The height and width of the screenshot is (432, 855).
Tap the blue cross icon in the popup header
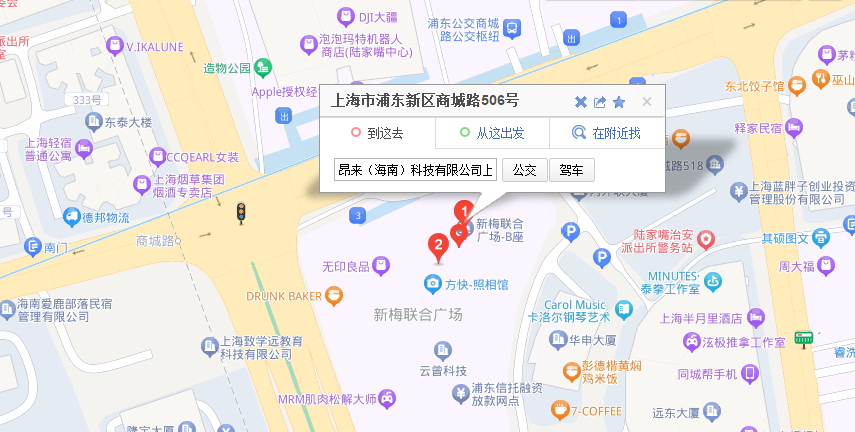click(x=581, y=102)
